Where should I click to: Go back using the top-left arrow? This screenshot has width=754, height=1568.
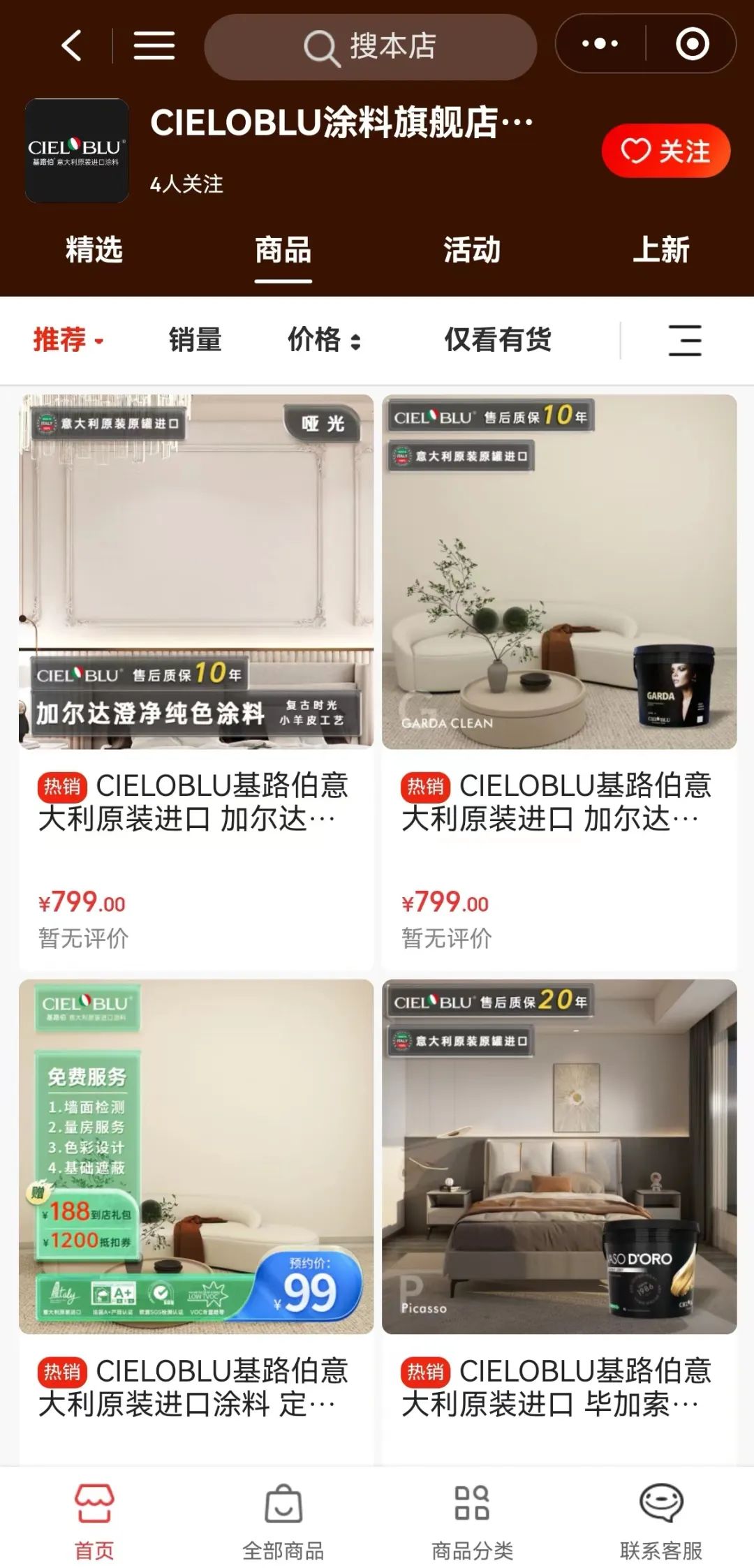coord(72,46)
